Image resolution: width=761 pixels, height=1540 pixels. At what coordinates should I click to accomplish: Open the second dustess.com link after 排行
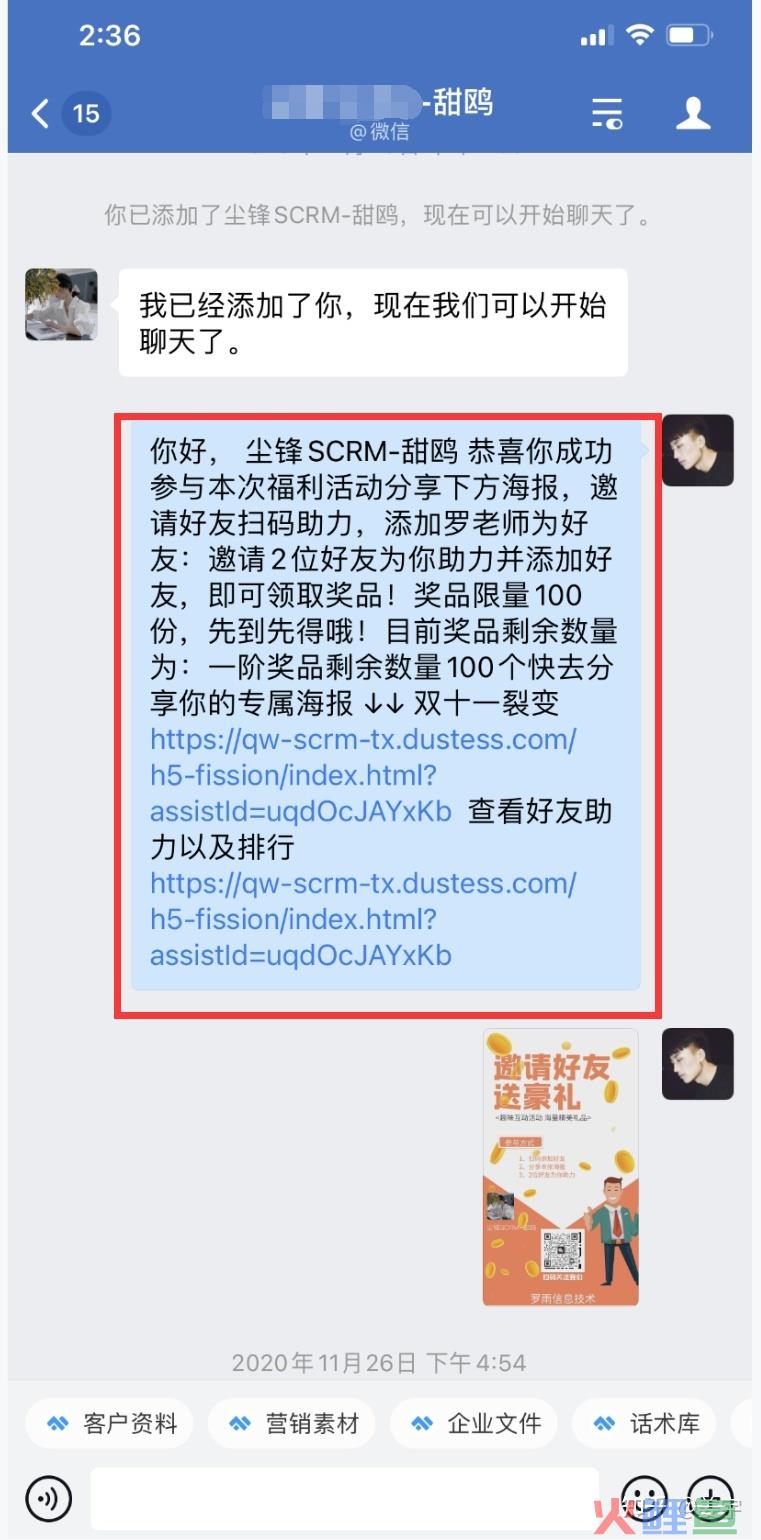[x=363, y=919]
